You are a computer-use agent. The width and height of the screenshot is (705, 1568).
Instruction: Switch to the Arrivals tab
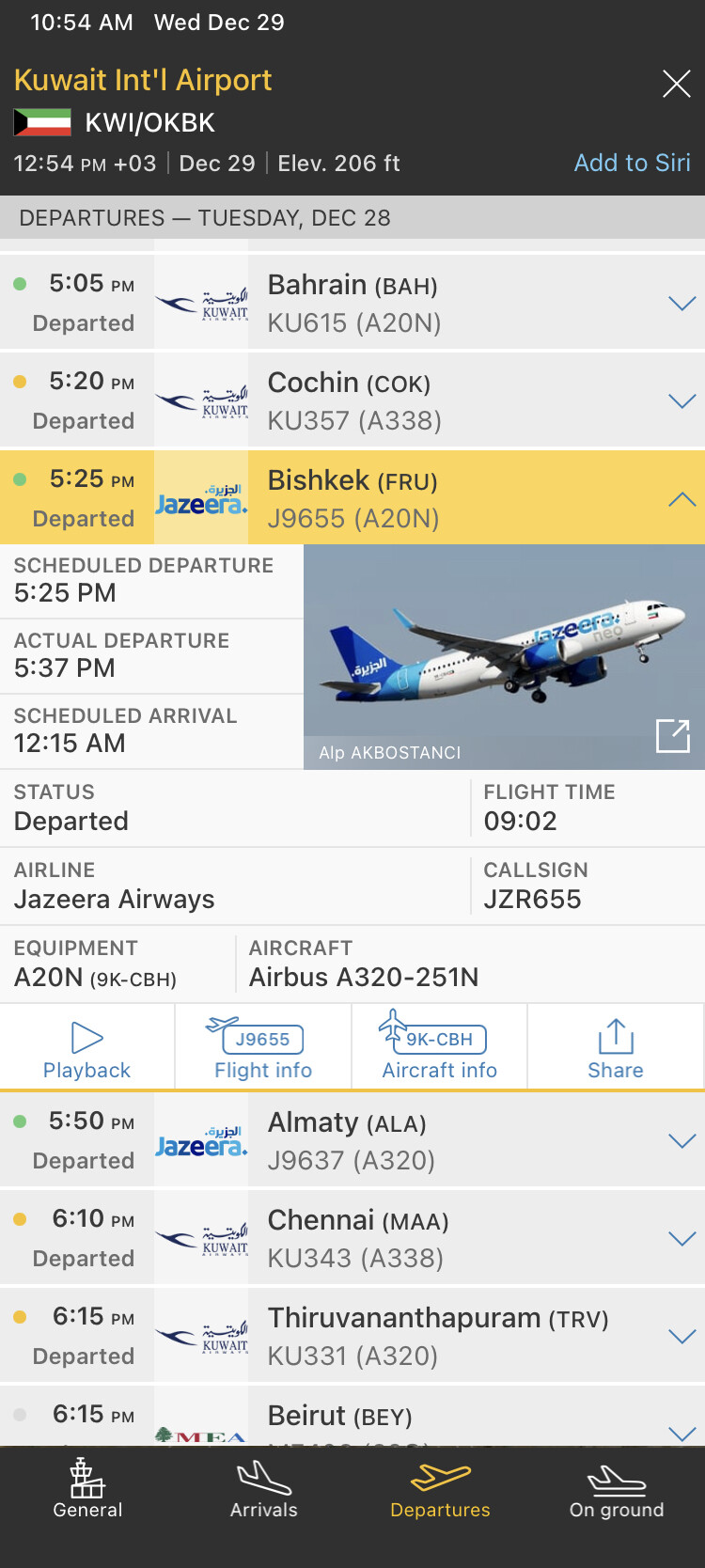(x=264, y=1490)
